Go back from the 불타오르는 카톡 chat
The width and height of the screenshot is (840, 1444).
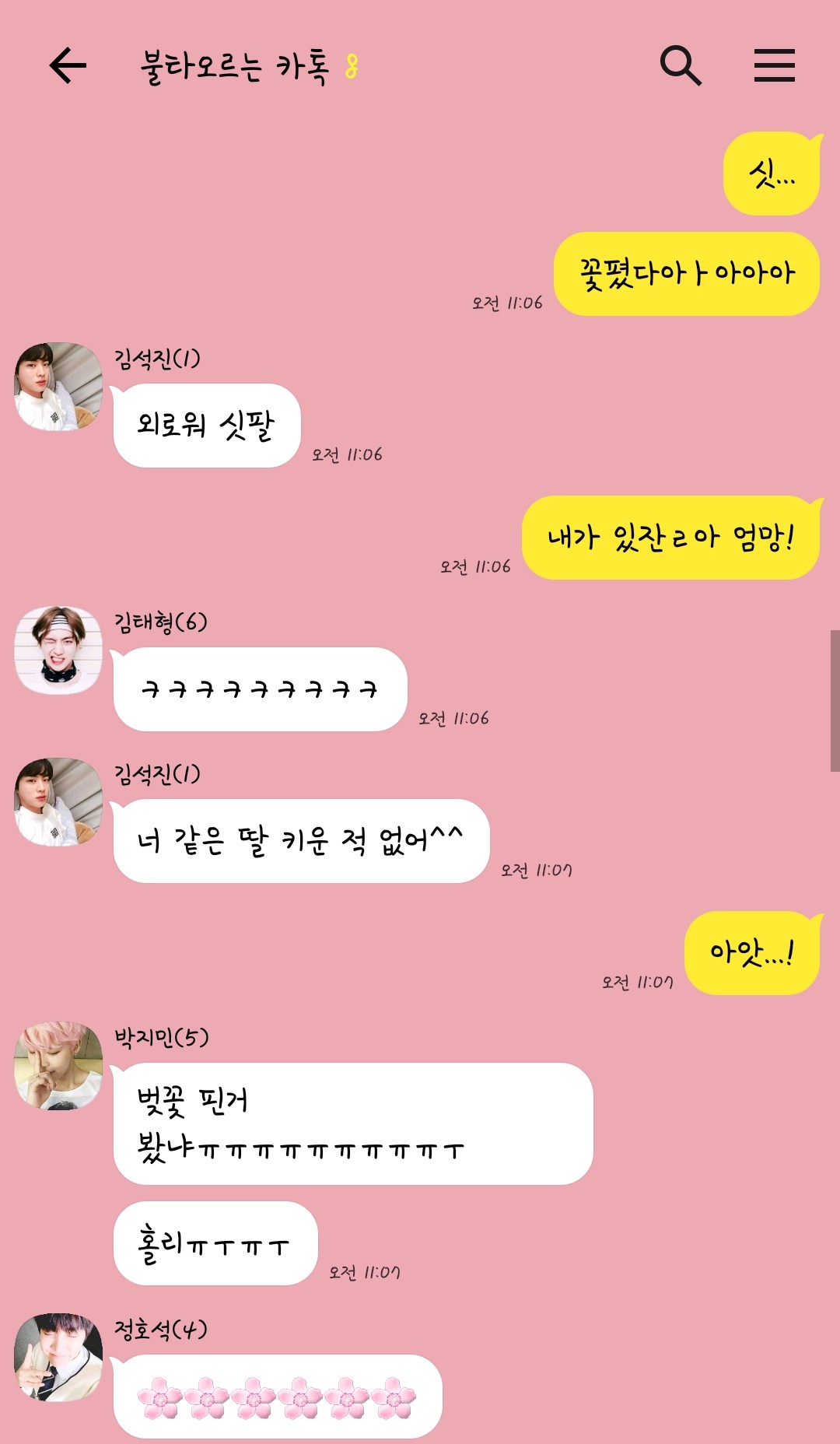coord(68,65)
